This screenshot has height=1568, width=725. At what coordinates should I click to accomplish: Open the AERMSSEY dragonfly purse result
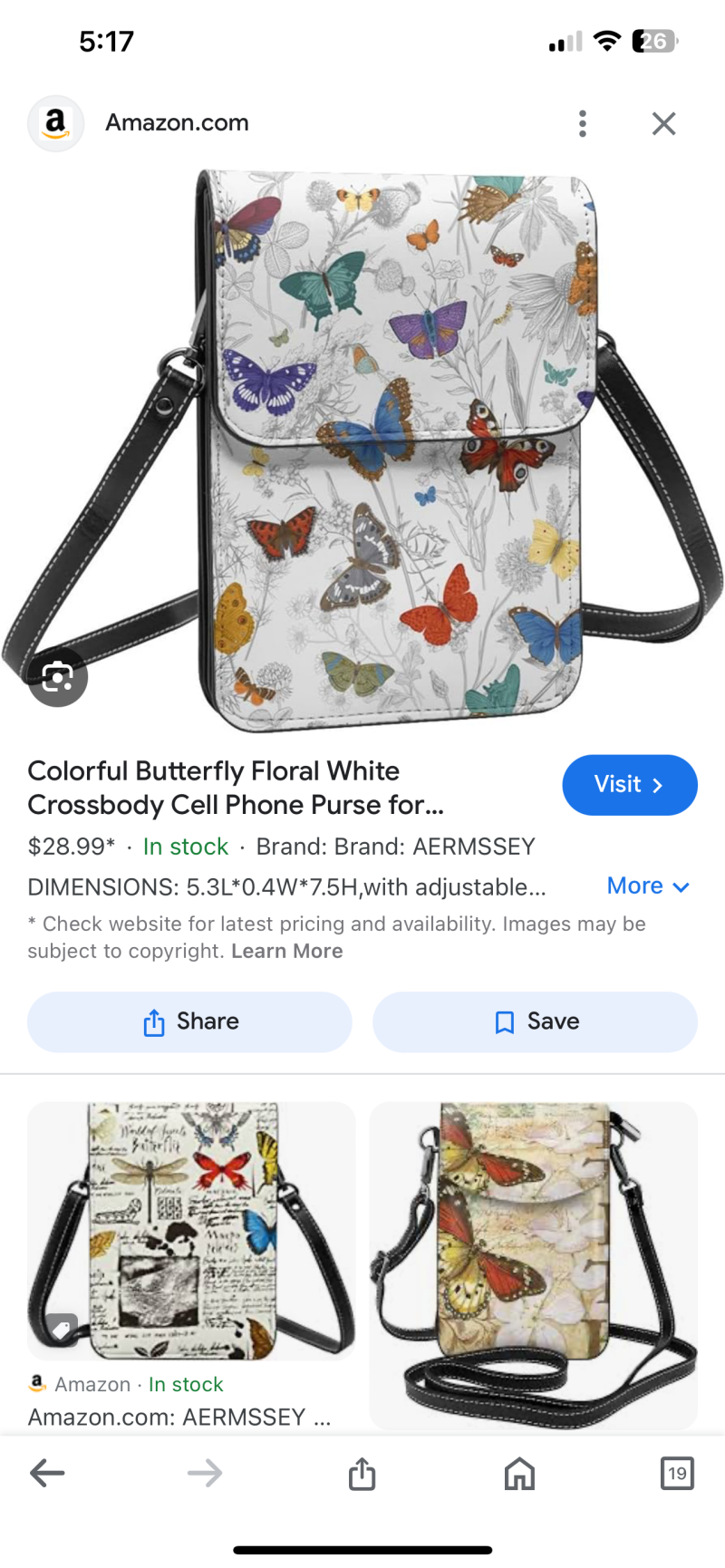click(190, 1230)
